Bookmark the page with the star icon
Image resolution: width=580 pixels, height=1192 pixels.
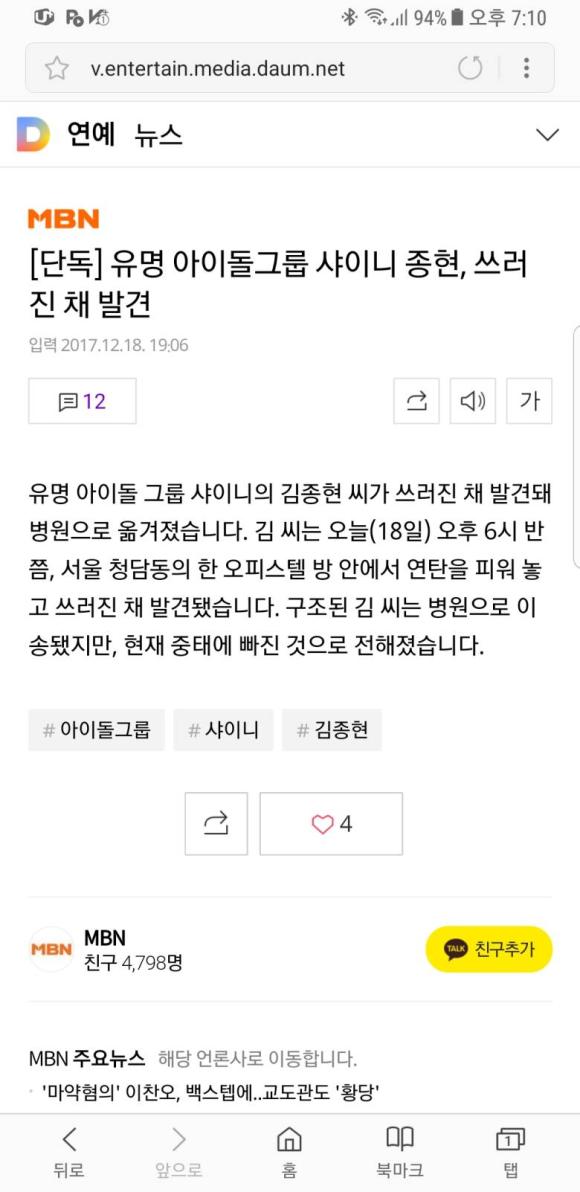tap(56, 68)
